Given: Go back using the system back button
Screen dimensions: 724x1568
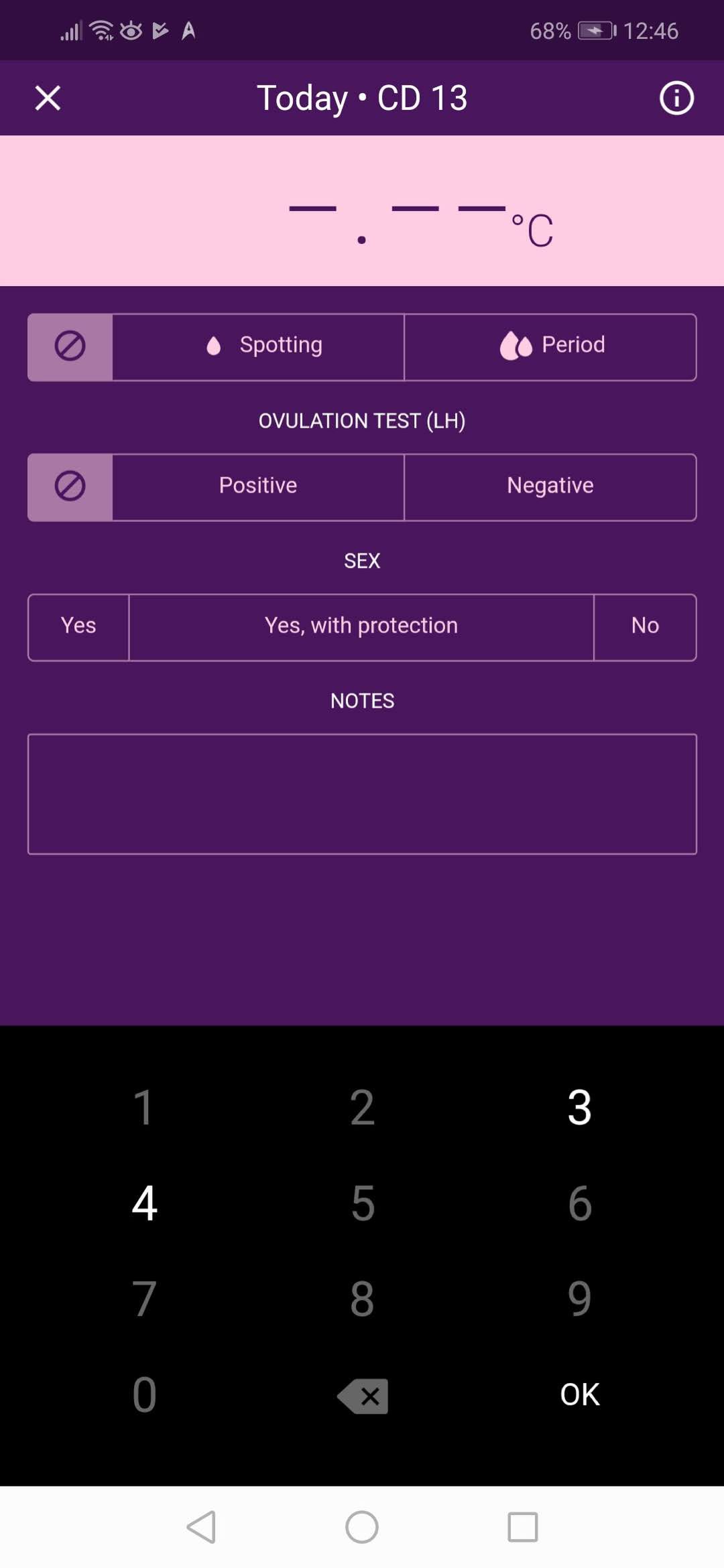Looking at the screenshot, I should click(201, 1527).
